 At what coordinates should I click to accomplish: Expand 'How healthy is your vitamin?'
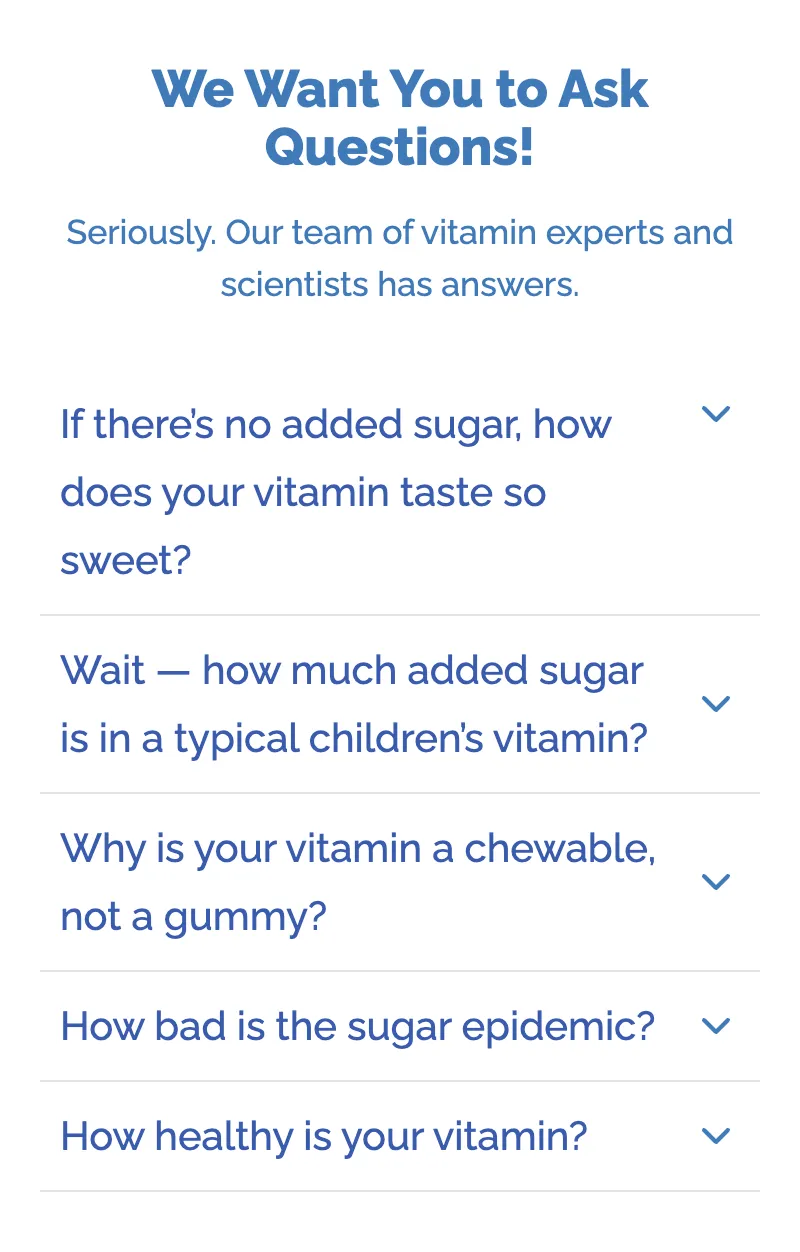click(x=716, y=1136)
